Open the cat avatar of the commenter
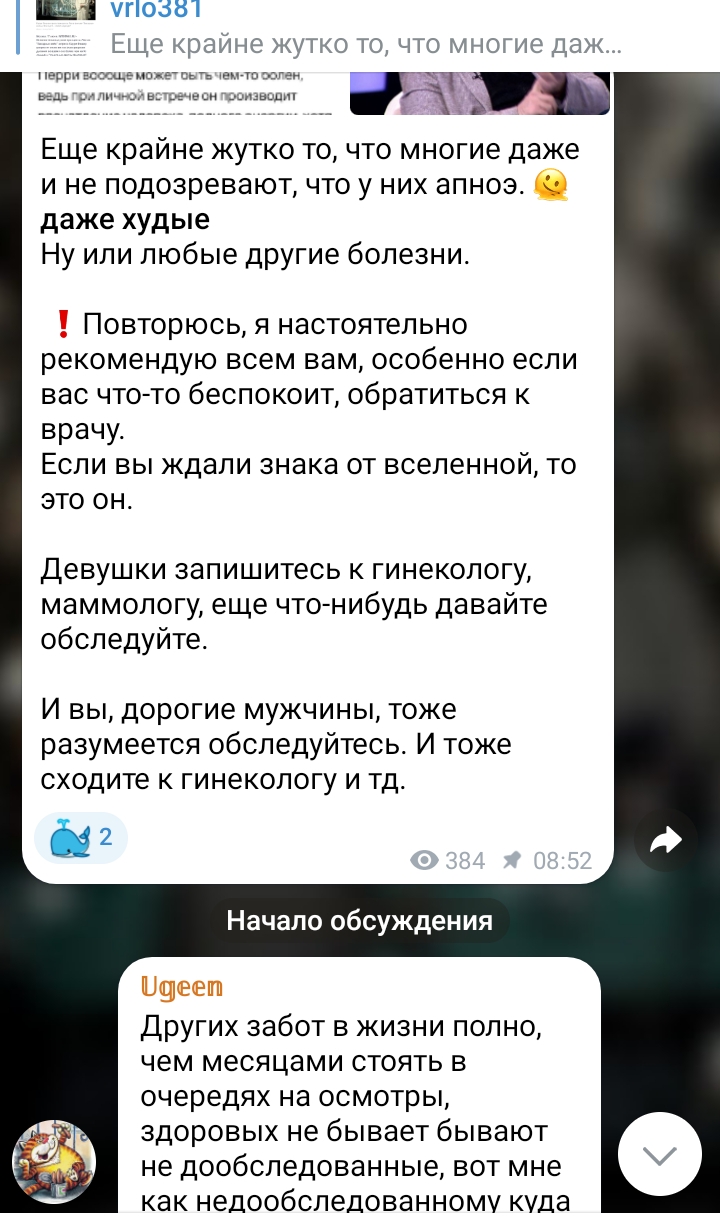Viewport: 720px width, 1230px height. [x=54, y=1161]
